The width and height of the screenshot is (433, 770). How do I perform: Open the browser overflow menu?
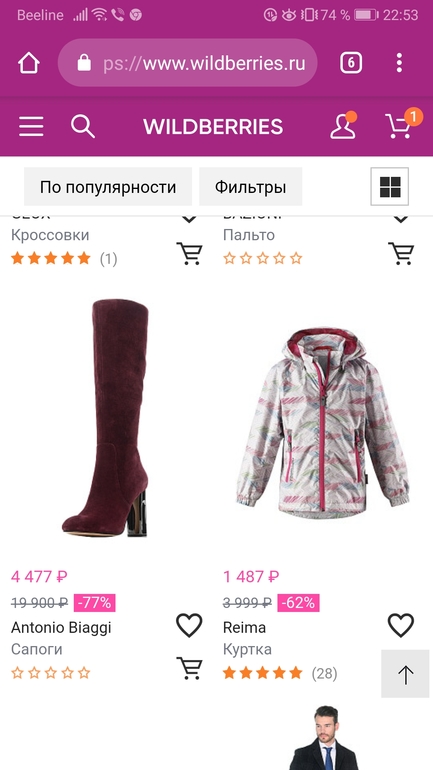[399, 63]
